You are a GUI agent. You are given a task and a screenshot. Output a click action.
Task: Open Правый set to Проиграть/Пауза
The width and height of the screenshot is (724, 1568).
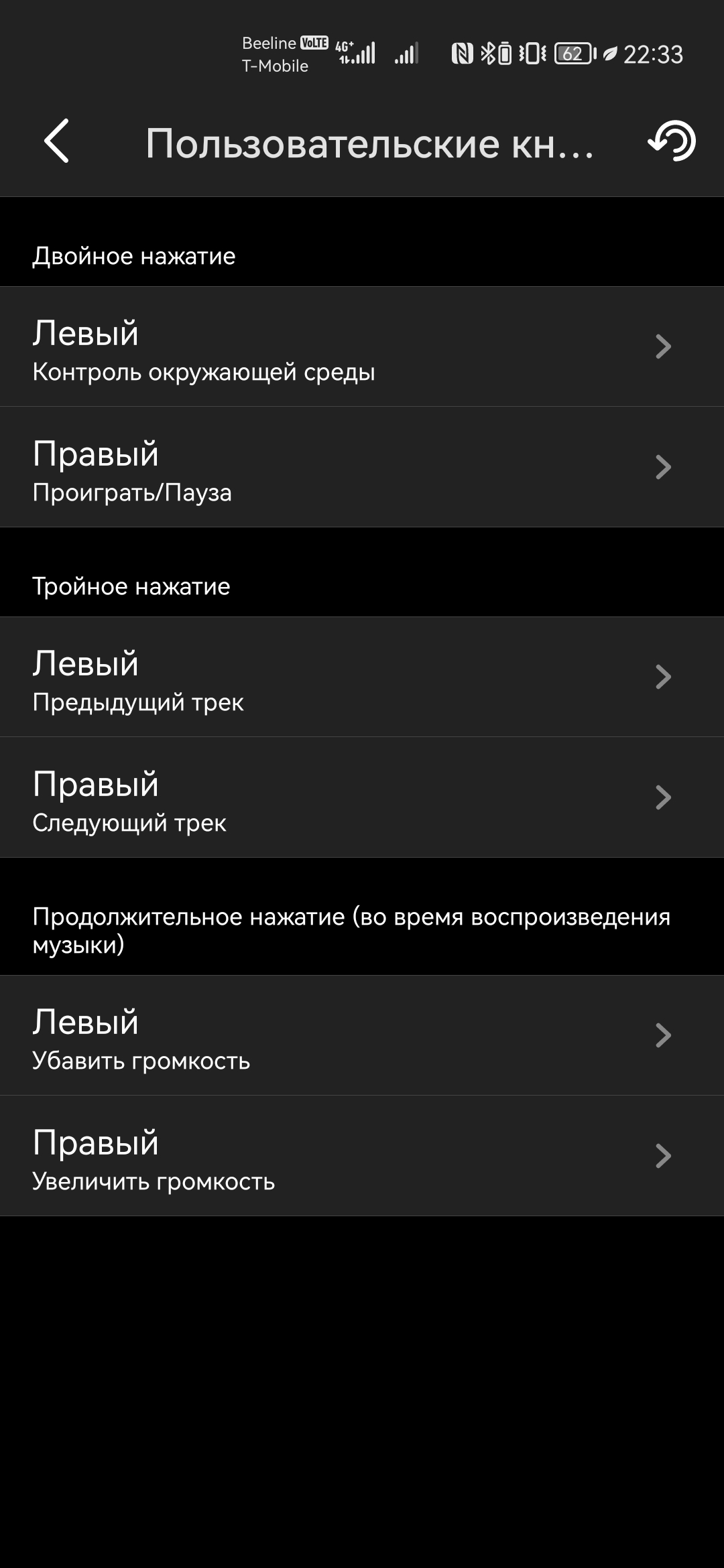coord(362,467)
